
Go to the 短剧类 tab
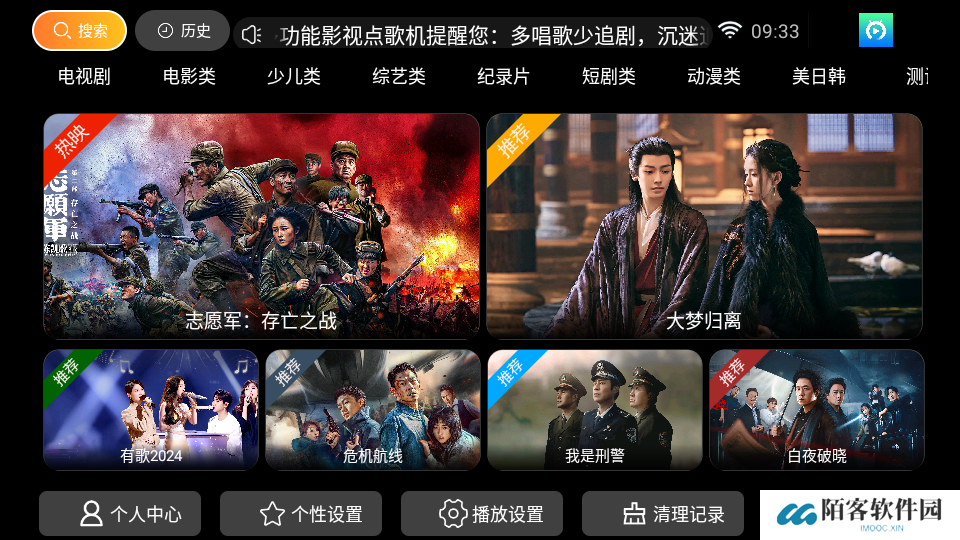pos(609,77)
